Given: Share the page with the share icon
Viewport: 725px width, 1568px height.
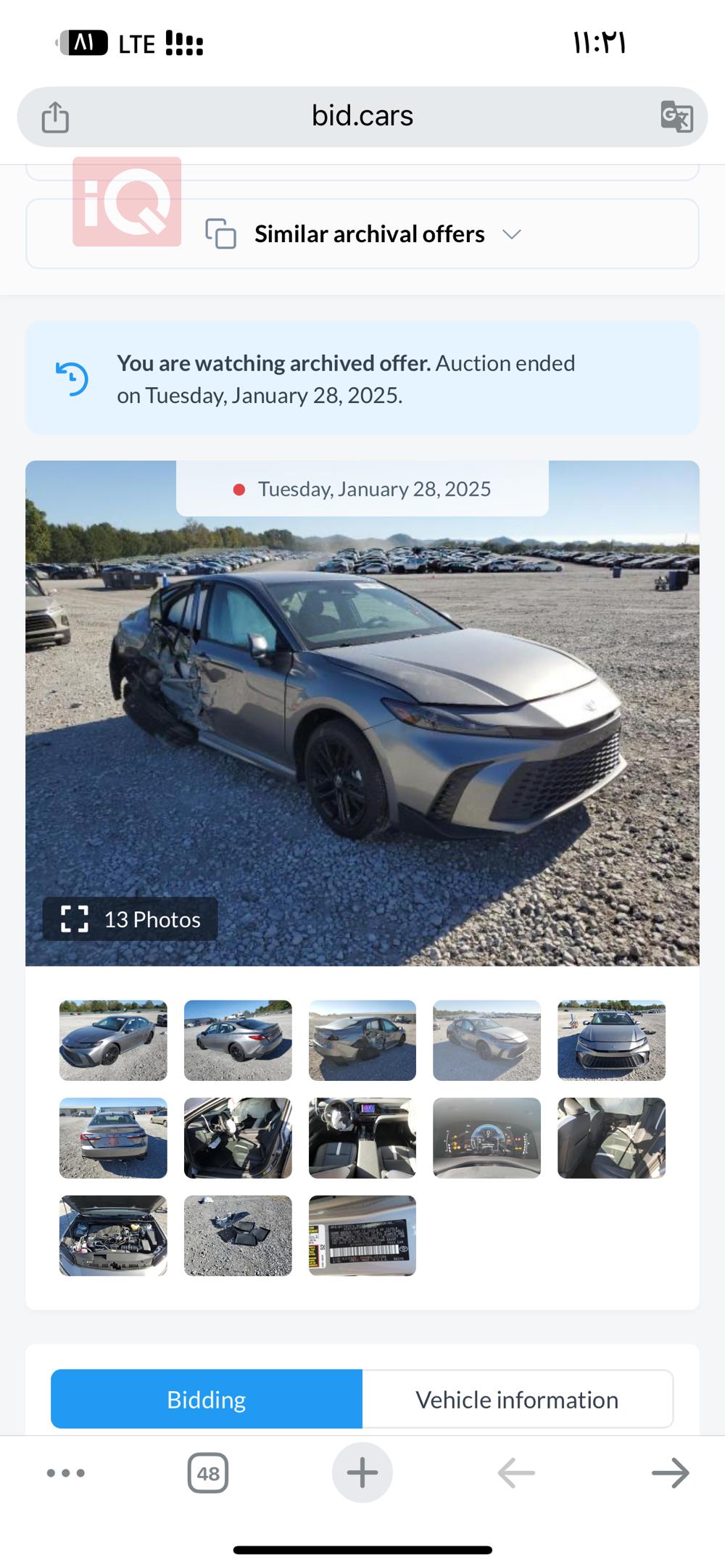Looking at the screenshot, I should point(55,117).
